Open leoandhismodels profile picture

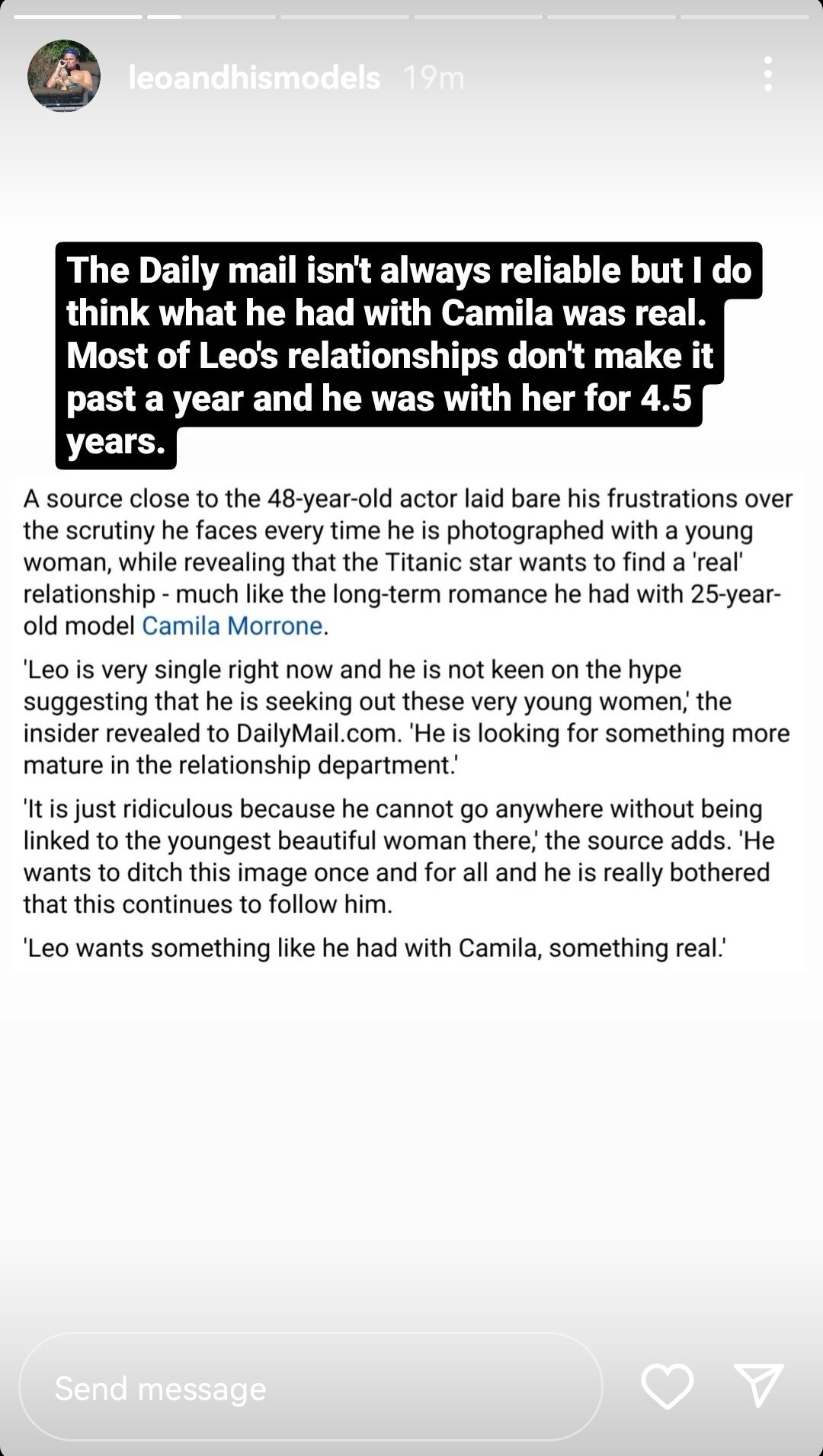pyautogui.click(x=64, y=76)
